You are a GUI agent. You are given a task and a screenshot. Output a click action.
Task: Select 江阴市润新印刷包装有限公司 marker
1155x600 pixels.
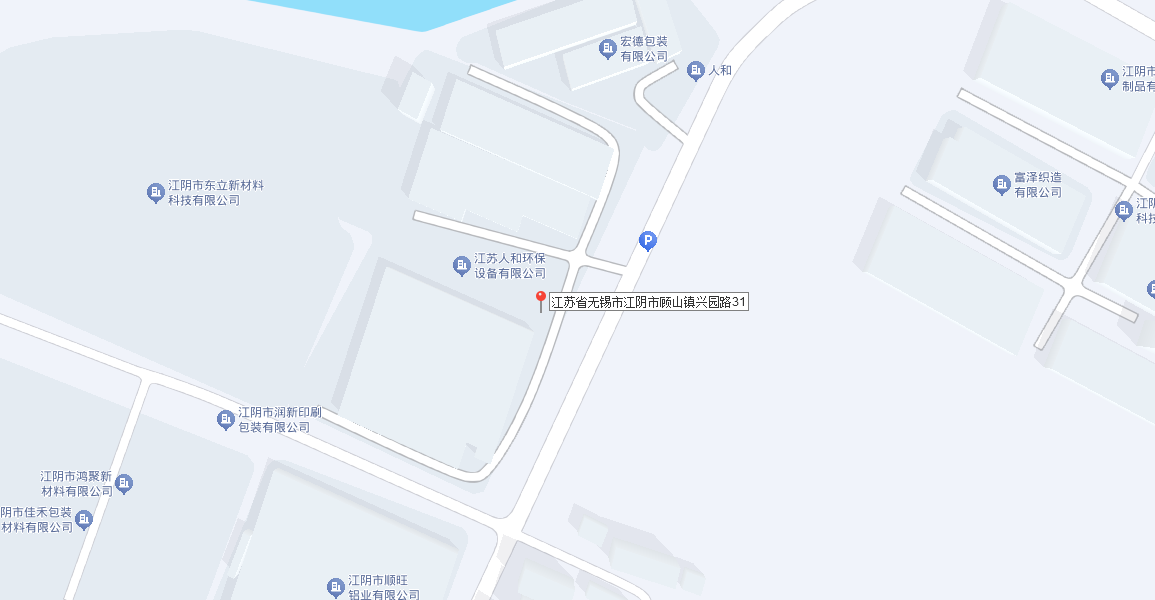tap(226, 419)
